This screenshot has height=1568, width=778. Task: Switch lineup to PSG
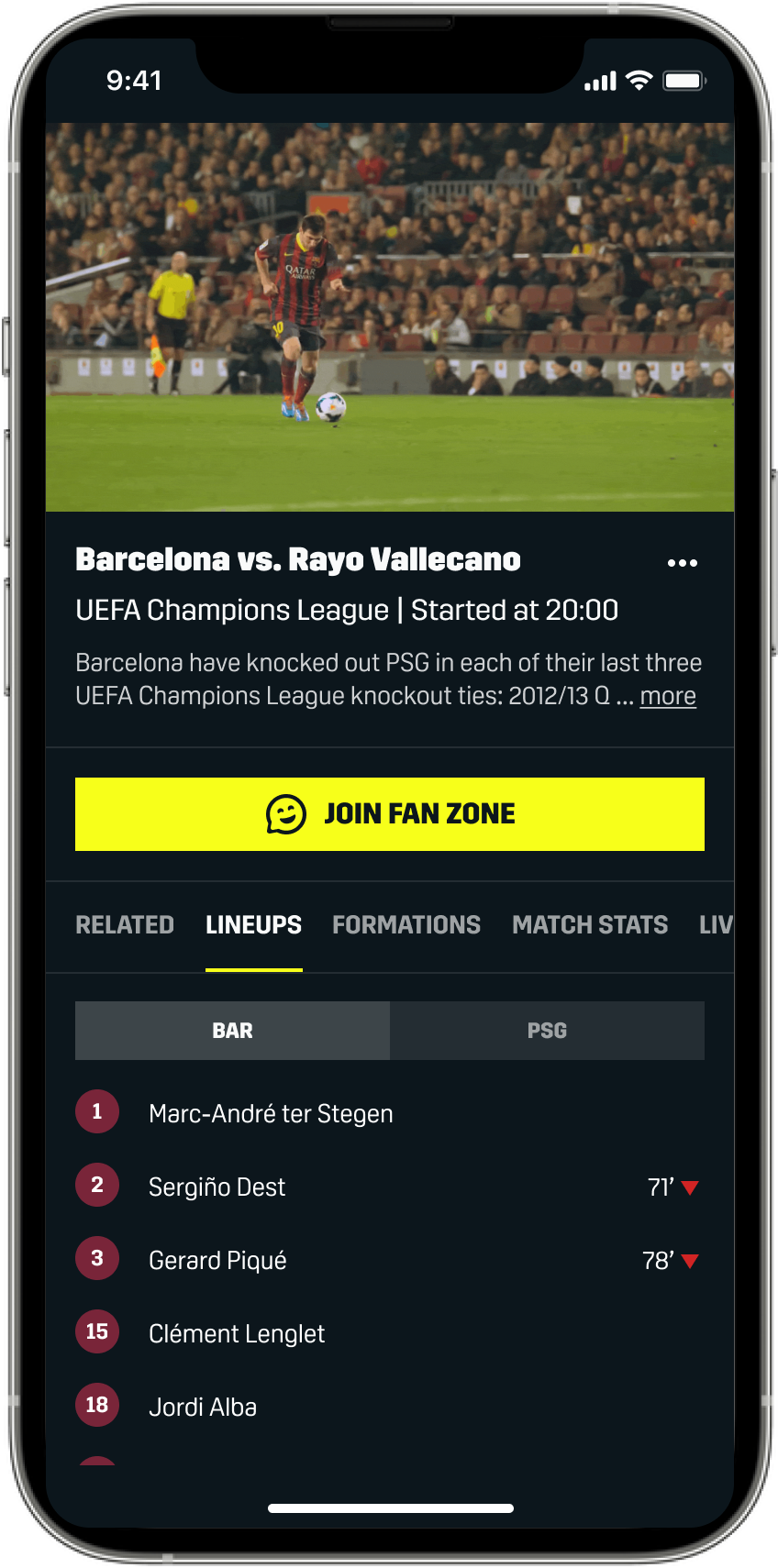tap(547, 1031)
